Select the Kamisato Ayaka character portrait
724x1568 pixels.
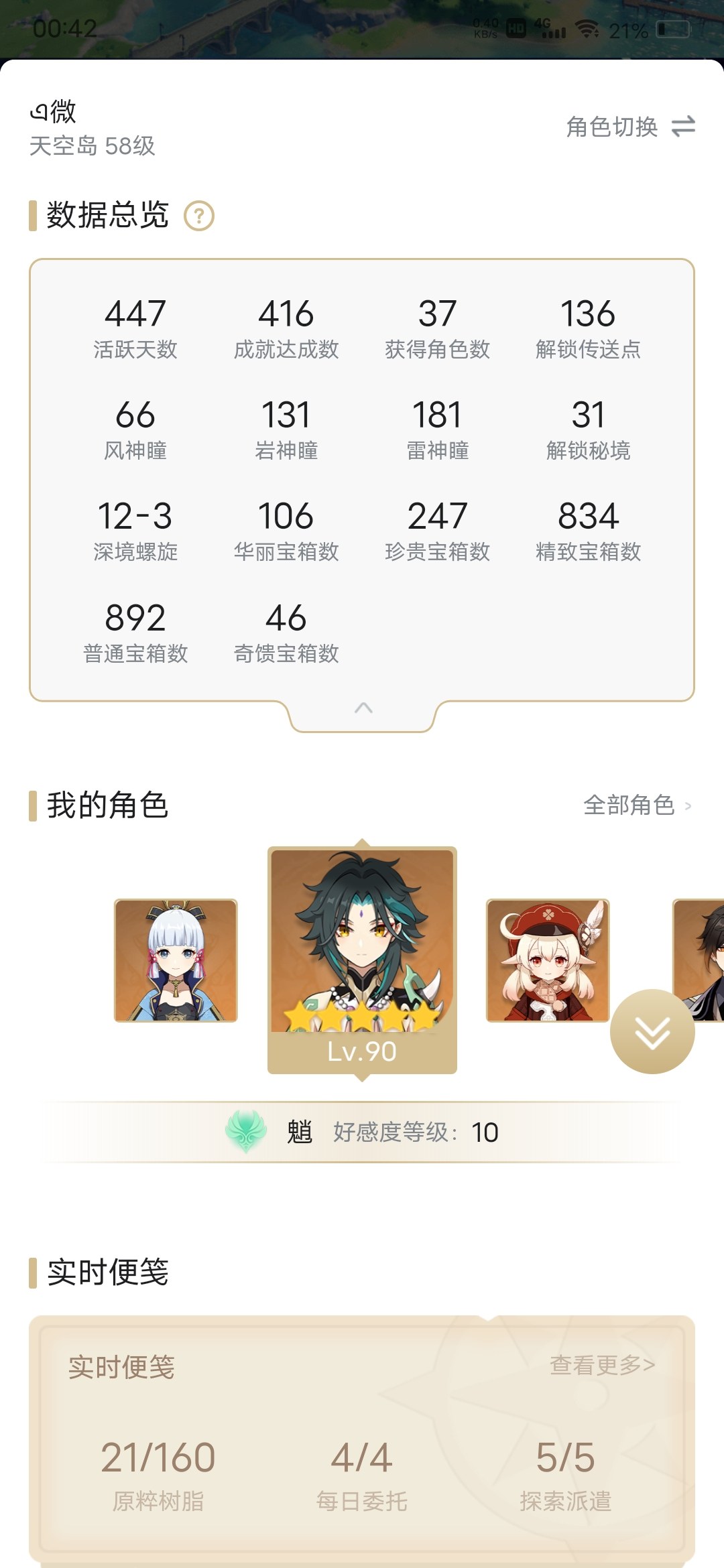tap(176, 960)
